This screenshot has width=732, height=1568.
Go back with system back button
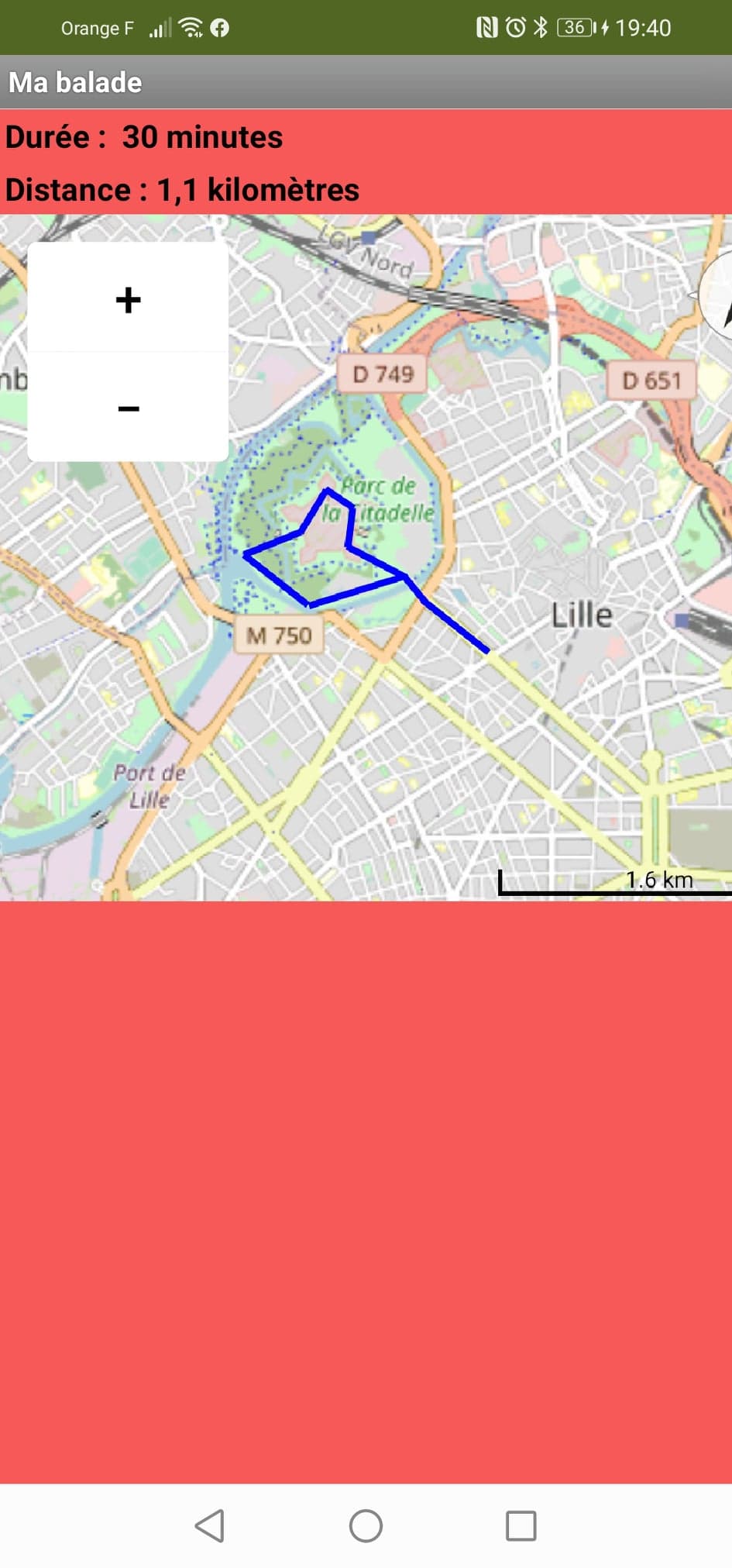click(210, 1525)
